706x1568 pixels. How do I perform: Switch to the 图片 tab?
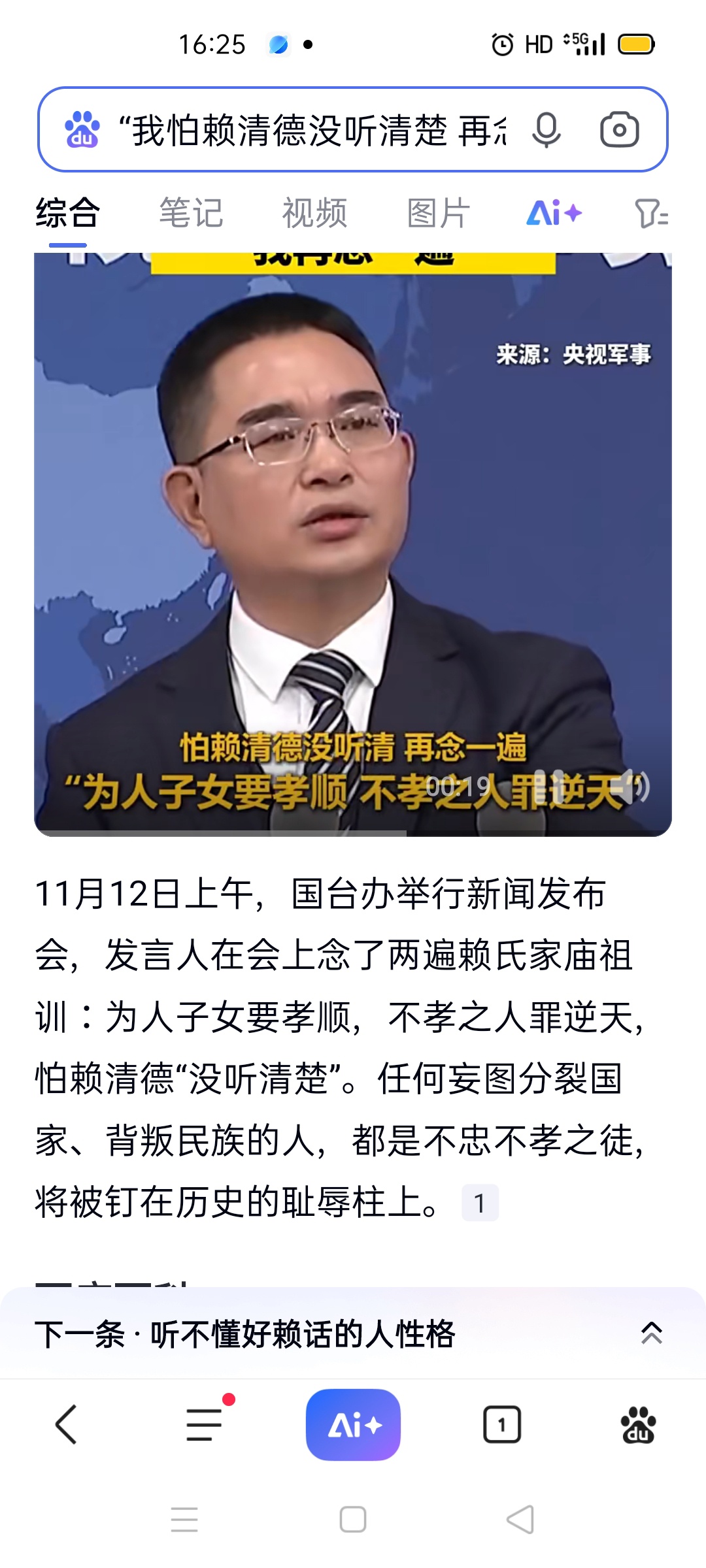[x=438, y=214]
